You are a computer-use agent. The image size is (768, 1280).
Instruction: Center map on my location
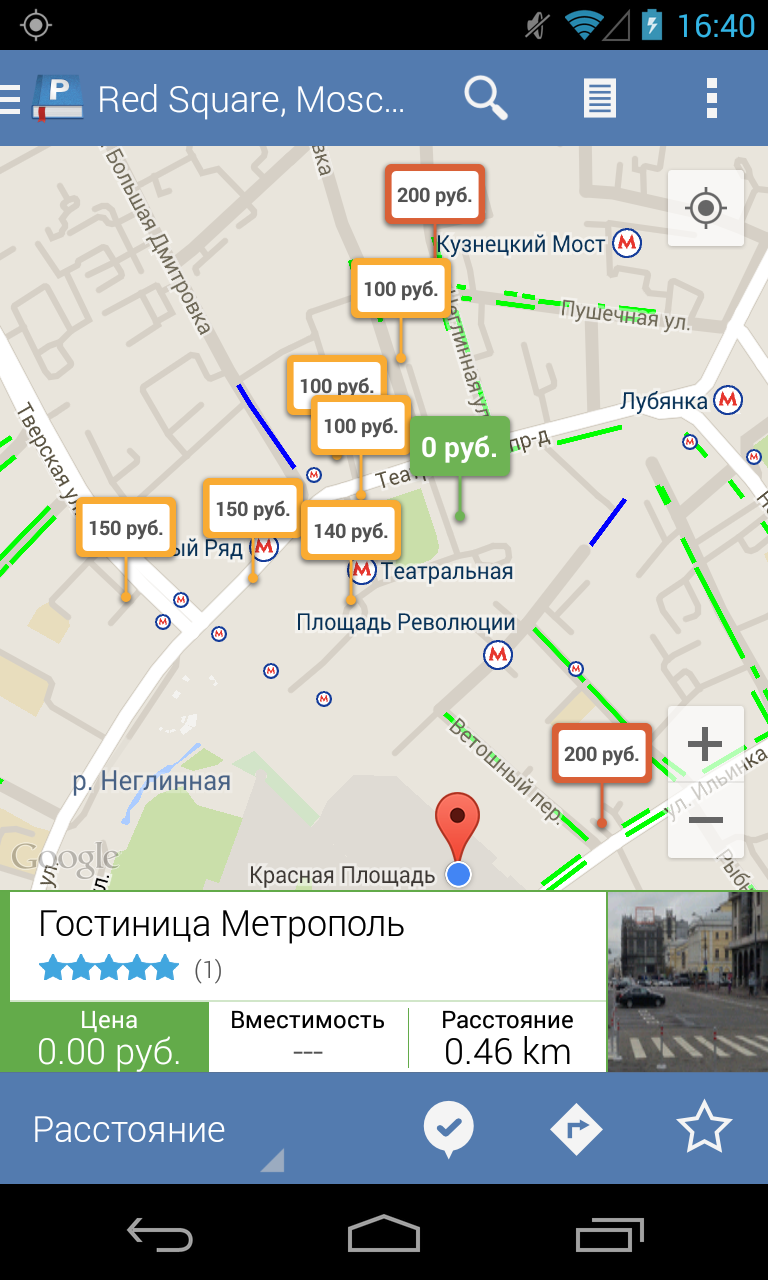706,208
